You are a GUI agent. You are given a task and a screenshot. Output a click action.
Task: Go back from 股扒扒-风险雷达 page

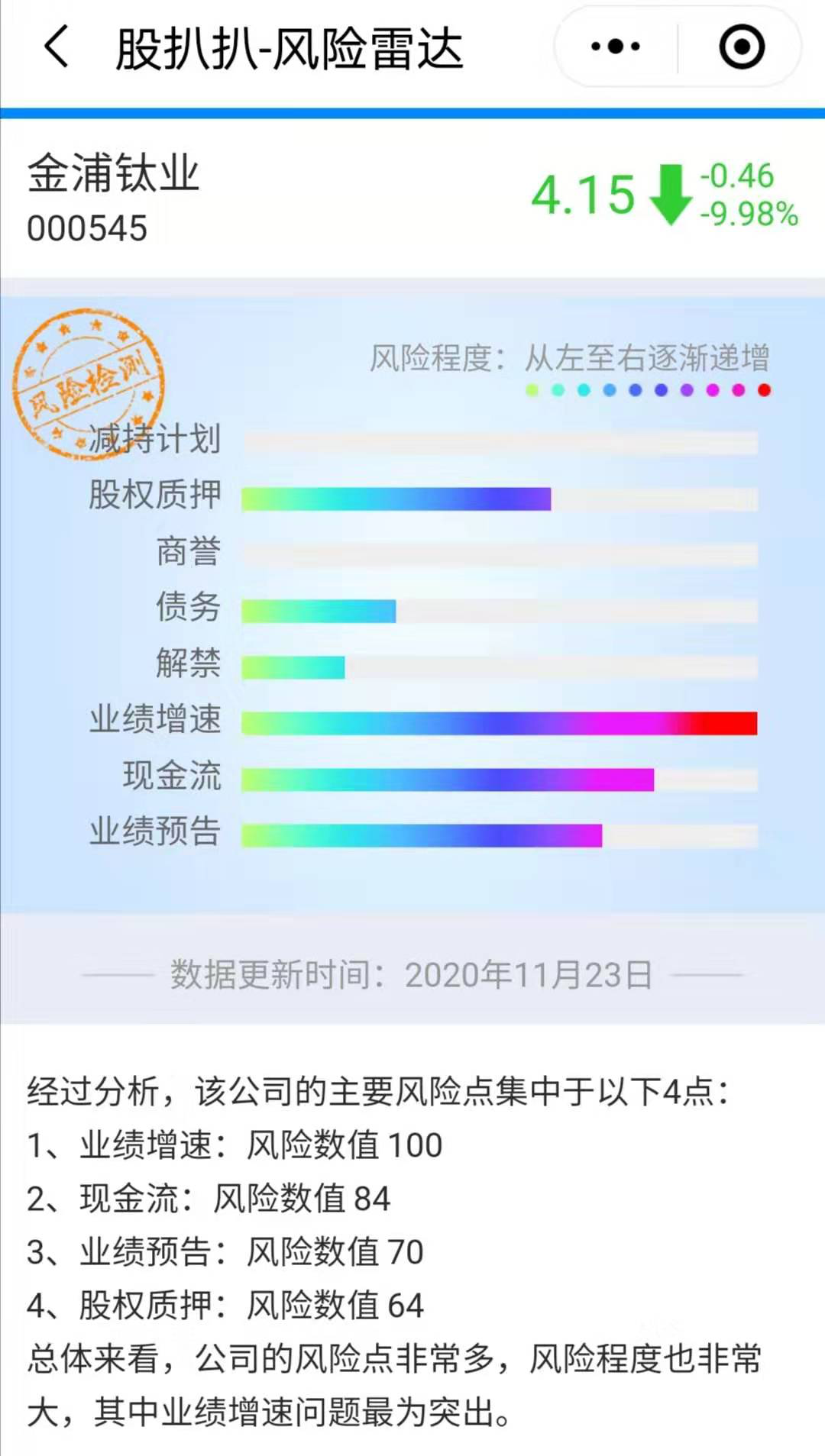pyautogui.click(x=57, y=47)
